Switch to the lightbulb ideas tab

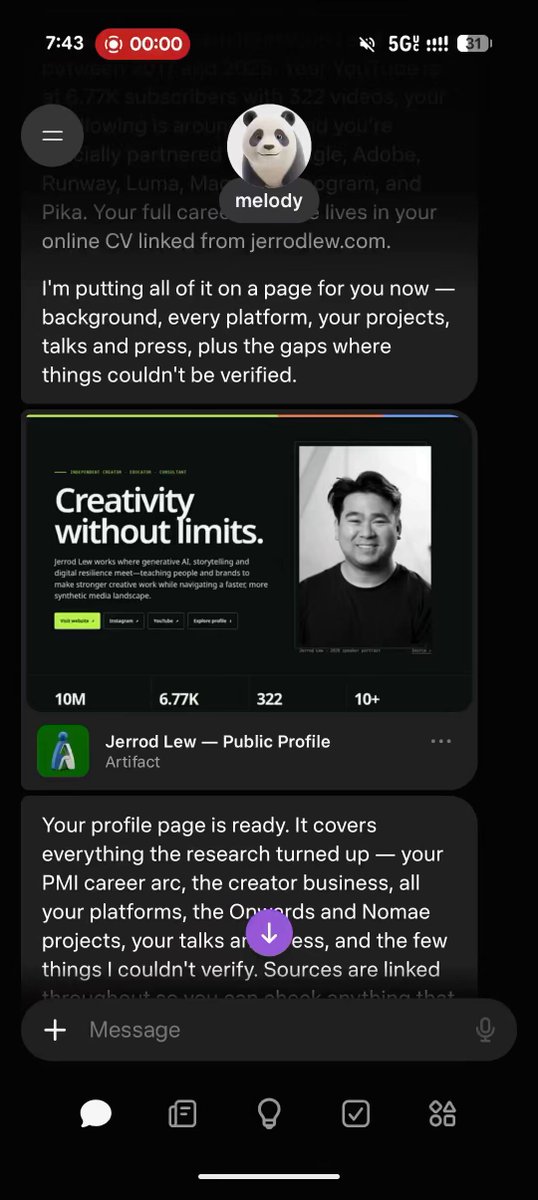point(269,1113)
